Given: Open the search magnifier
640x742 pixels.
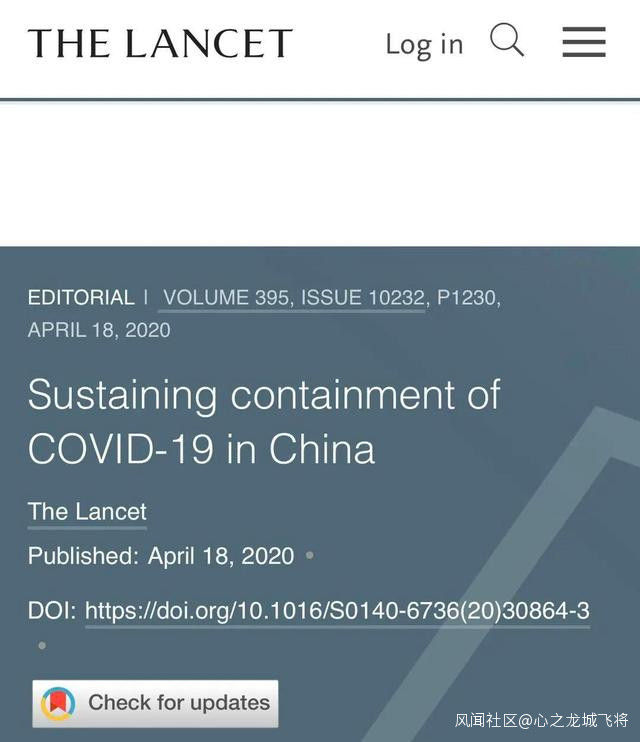Looking at the screenshot, I should [x=507, y=42].
